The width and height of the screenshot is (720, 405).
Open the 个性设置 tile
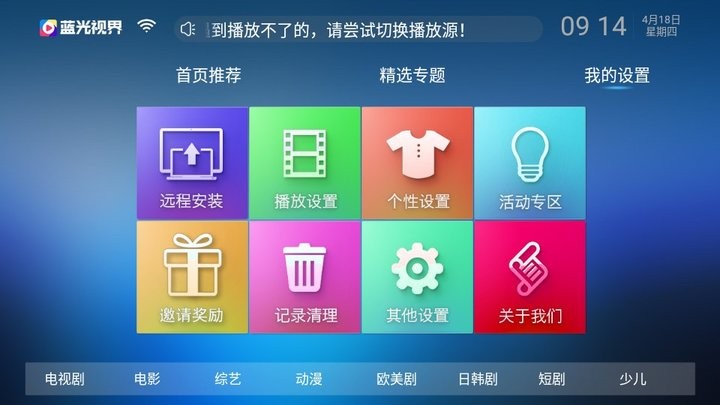pos(417,163)
